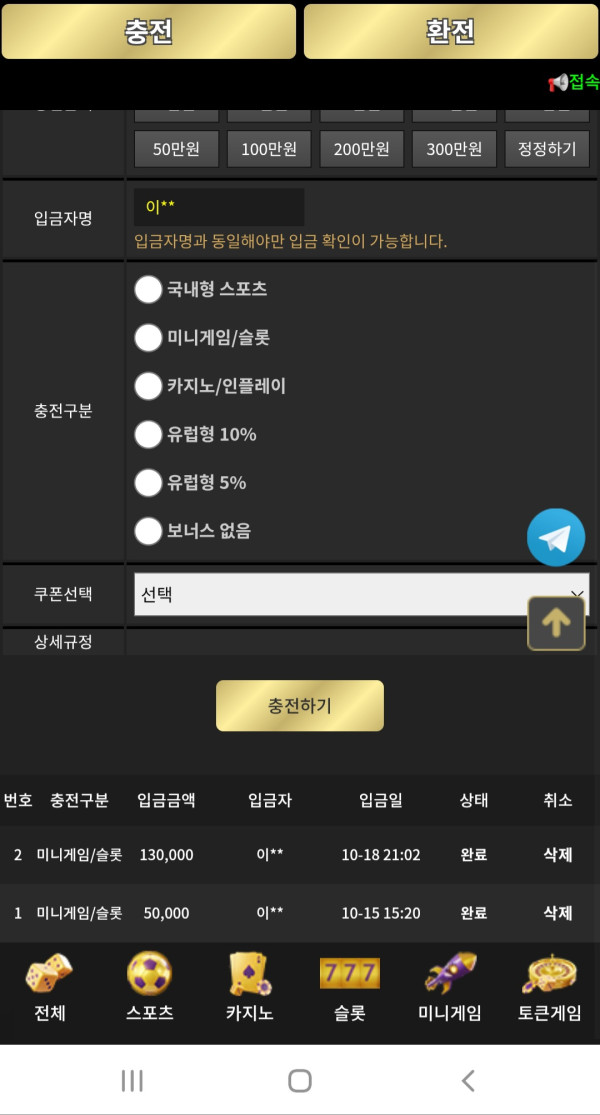Choose the 미니게임/슬롯 charge type
Viewport: 600px width, 1115px height.
[x=148, y=338]
